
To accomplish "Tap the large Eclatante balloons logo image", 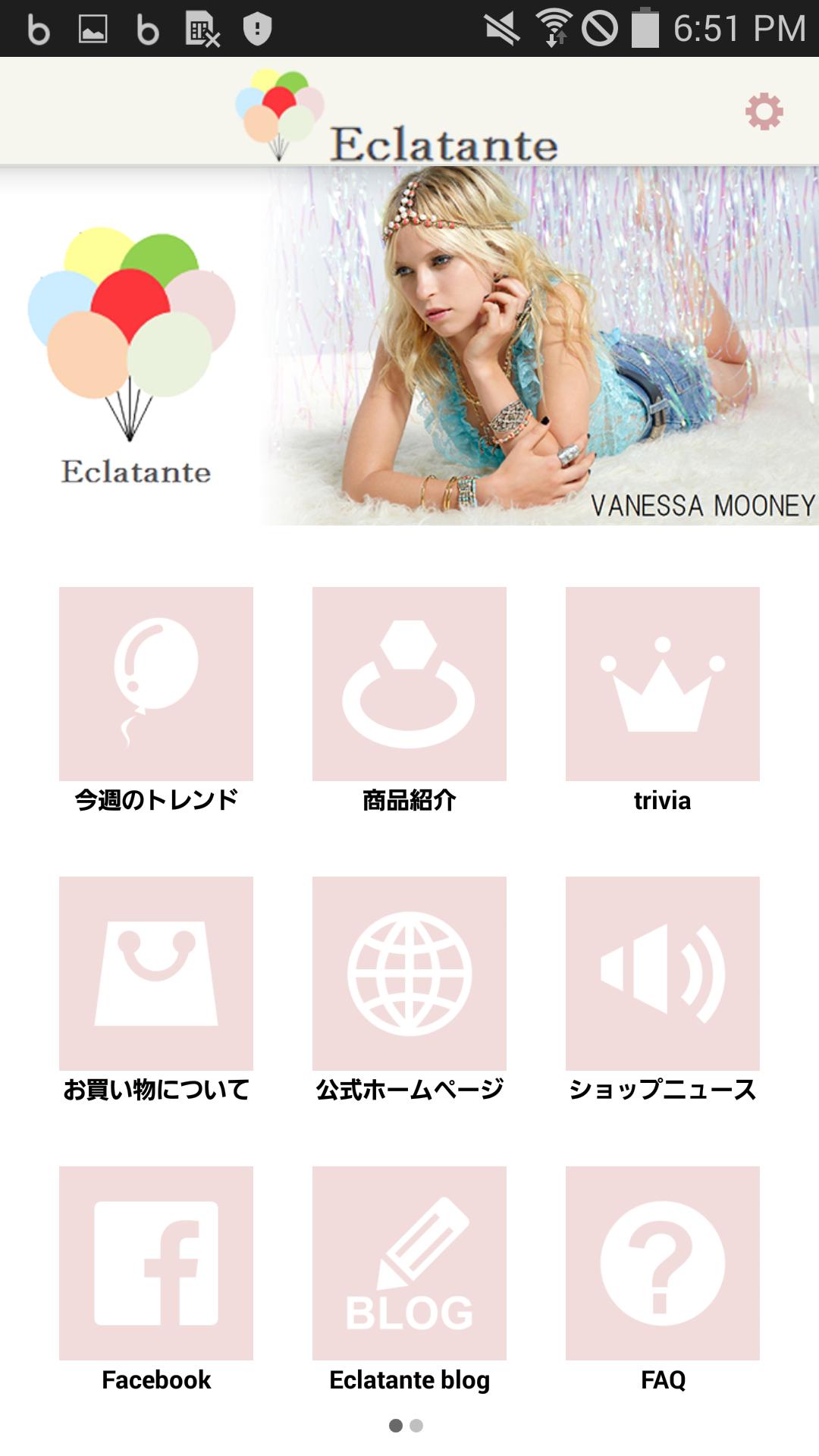I will pyautogui.click(x=129, y=349).
